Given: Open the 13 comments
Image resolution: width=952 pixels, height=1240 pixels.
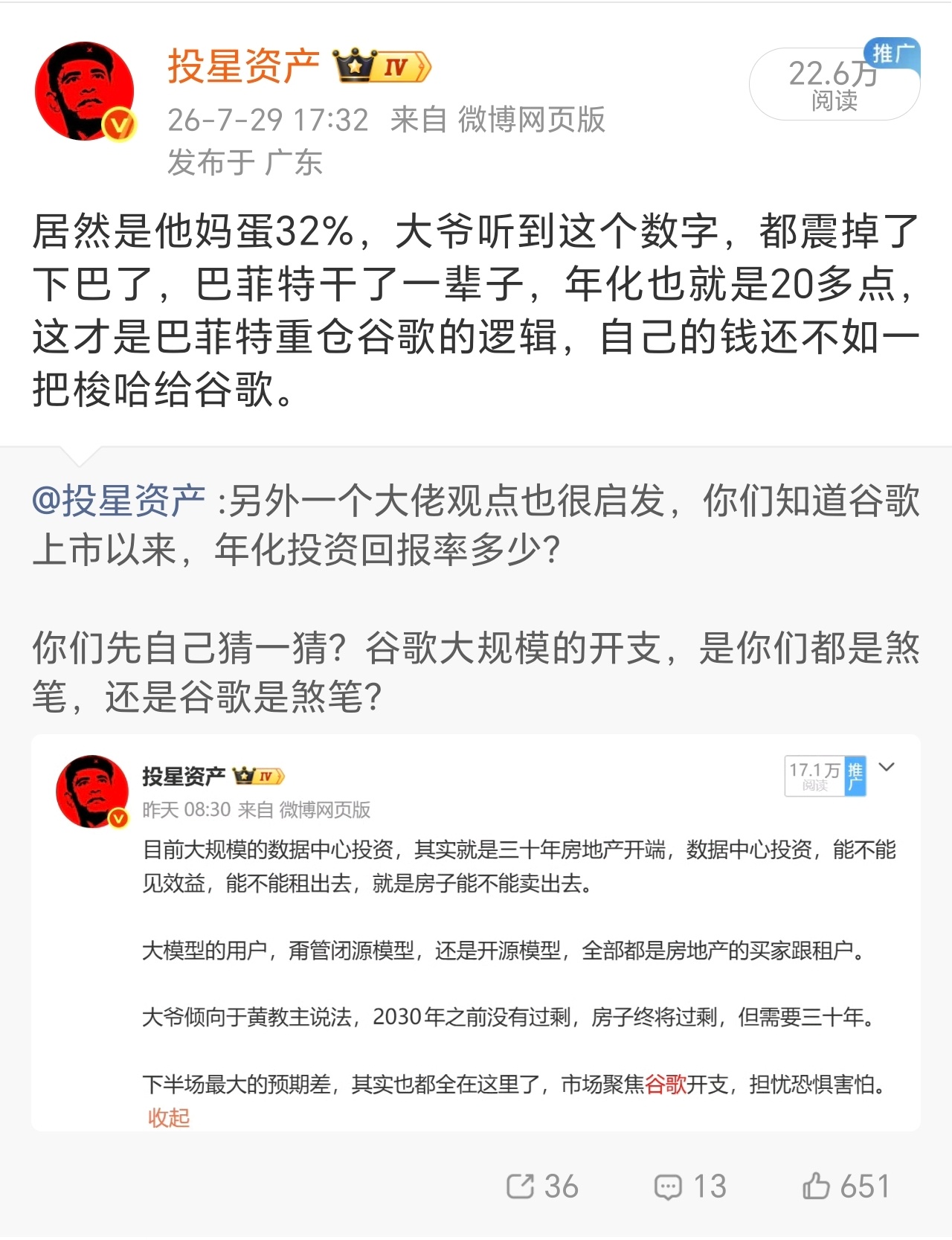Looking at the screenshot, I should (x=690, y=1186).
